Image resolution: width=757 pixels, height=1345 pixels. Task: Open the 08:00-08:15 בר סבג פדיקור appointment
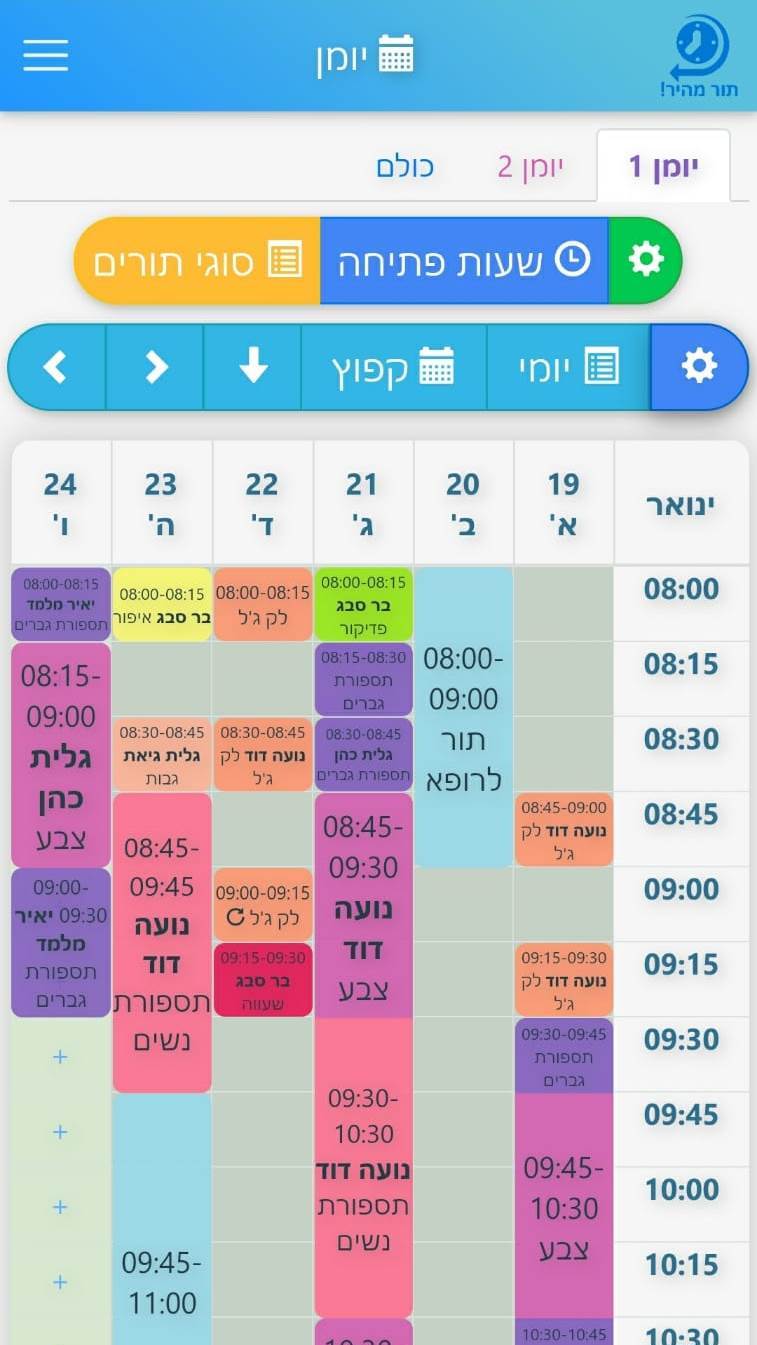tap(363, 605)
